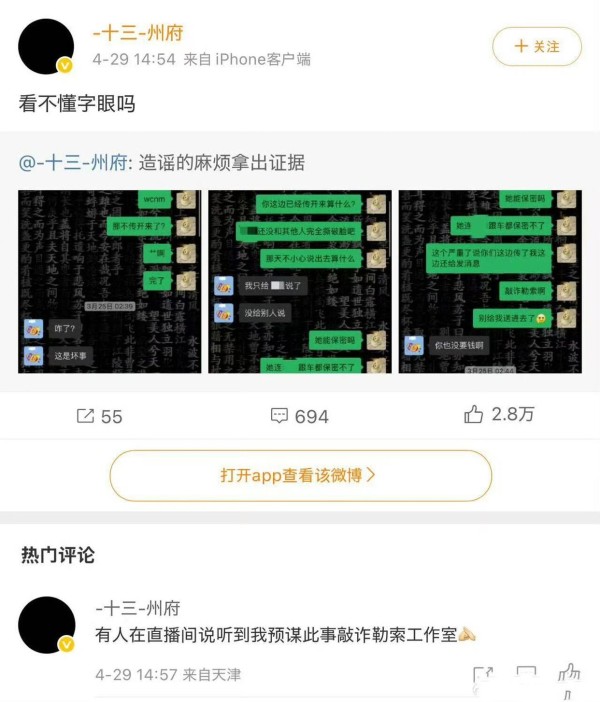This screenshot has height=702, width=600.
Task: View the first chat screenshot image
Action: (x=109, y=281)
